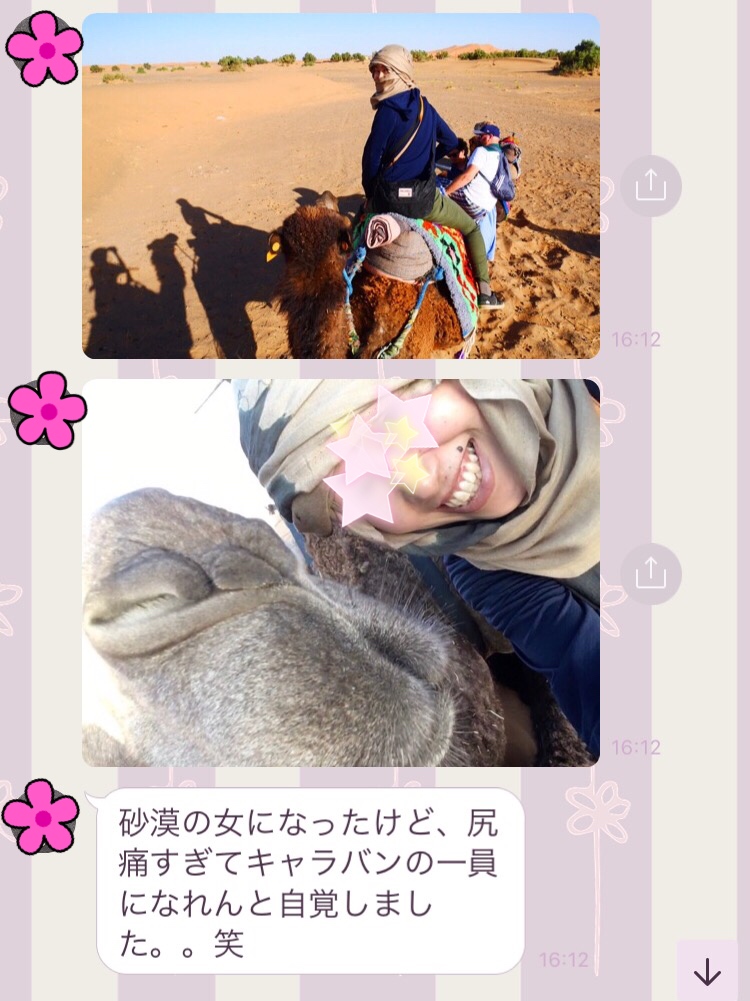Open sender profile beside camel selfie
750x1001 pixels.
47,410
